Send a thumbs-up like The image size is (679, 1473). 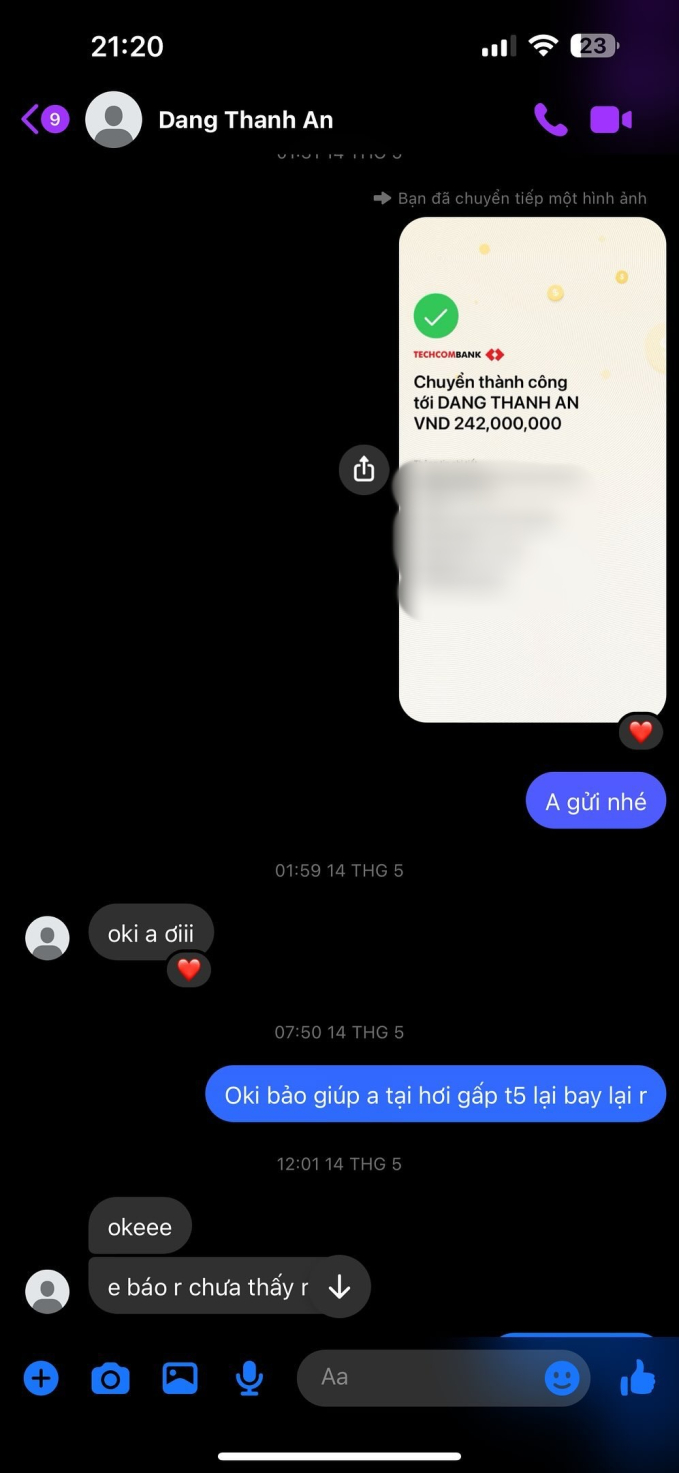coord(637,1379)
